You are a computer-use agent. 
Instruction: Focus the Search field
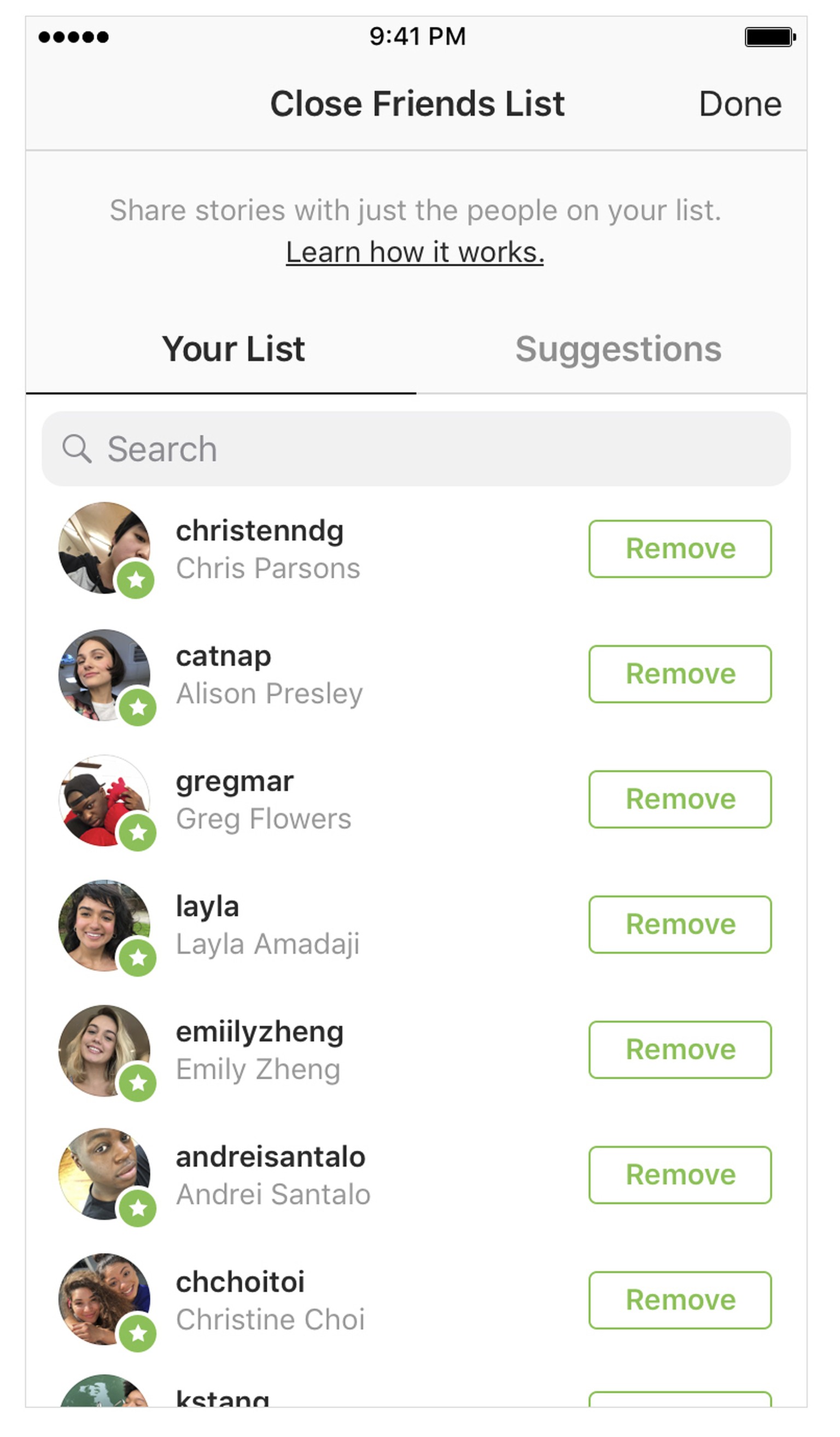[x=416, y=449]
